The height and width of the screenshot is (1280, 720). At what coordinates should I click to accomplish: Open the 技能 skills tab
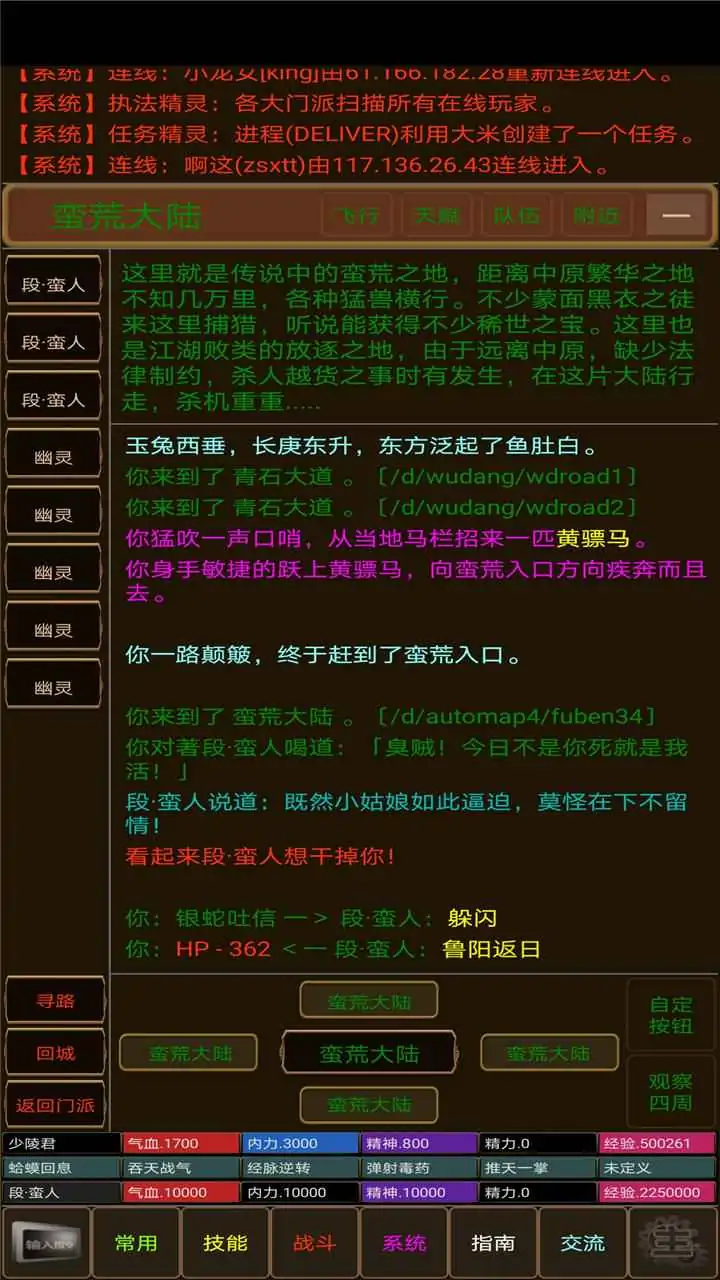point(225,1243)
